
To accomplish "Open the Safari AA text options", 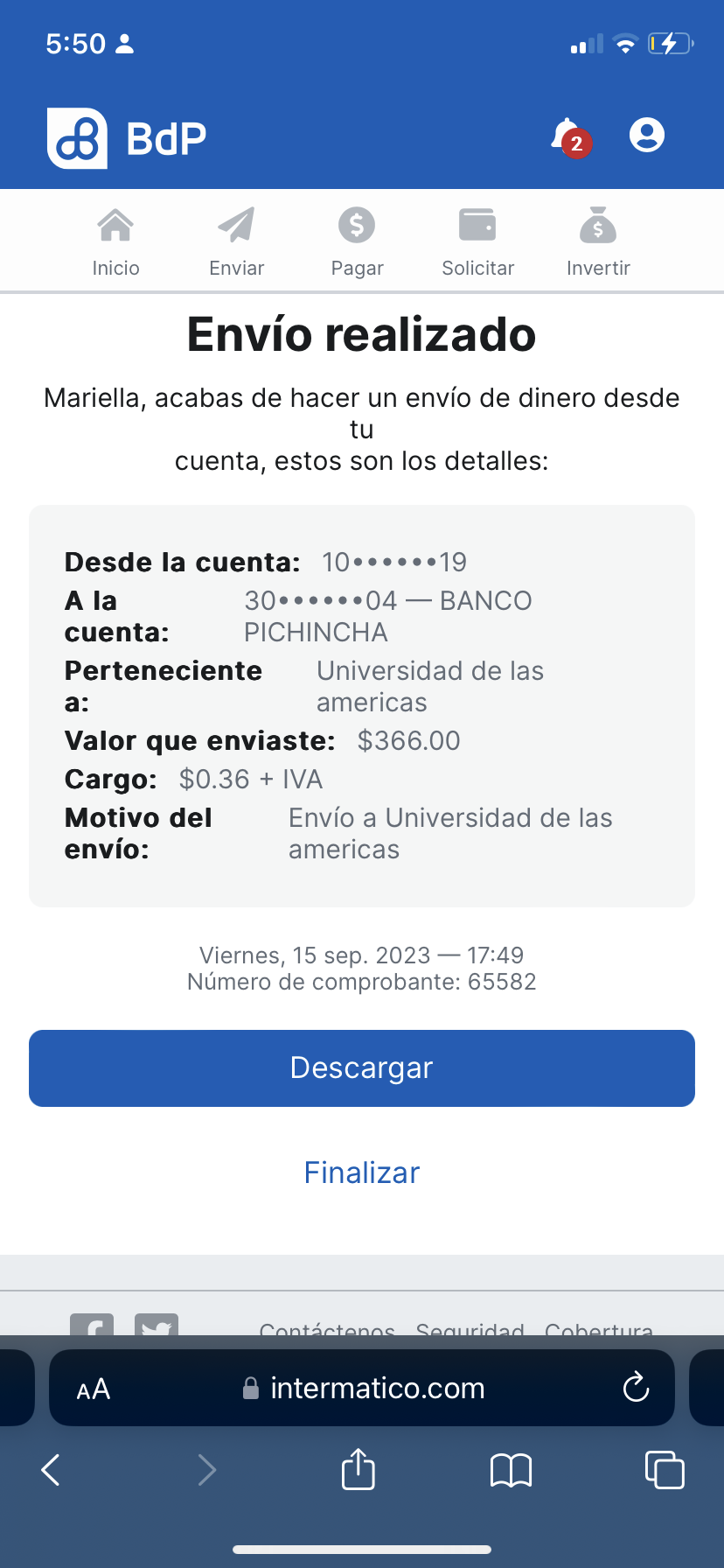I will click(x=94, y=1389).
